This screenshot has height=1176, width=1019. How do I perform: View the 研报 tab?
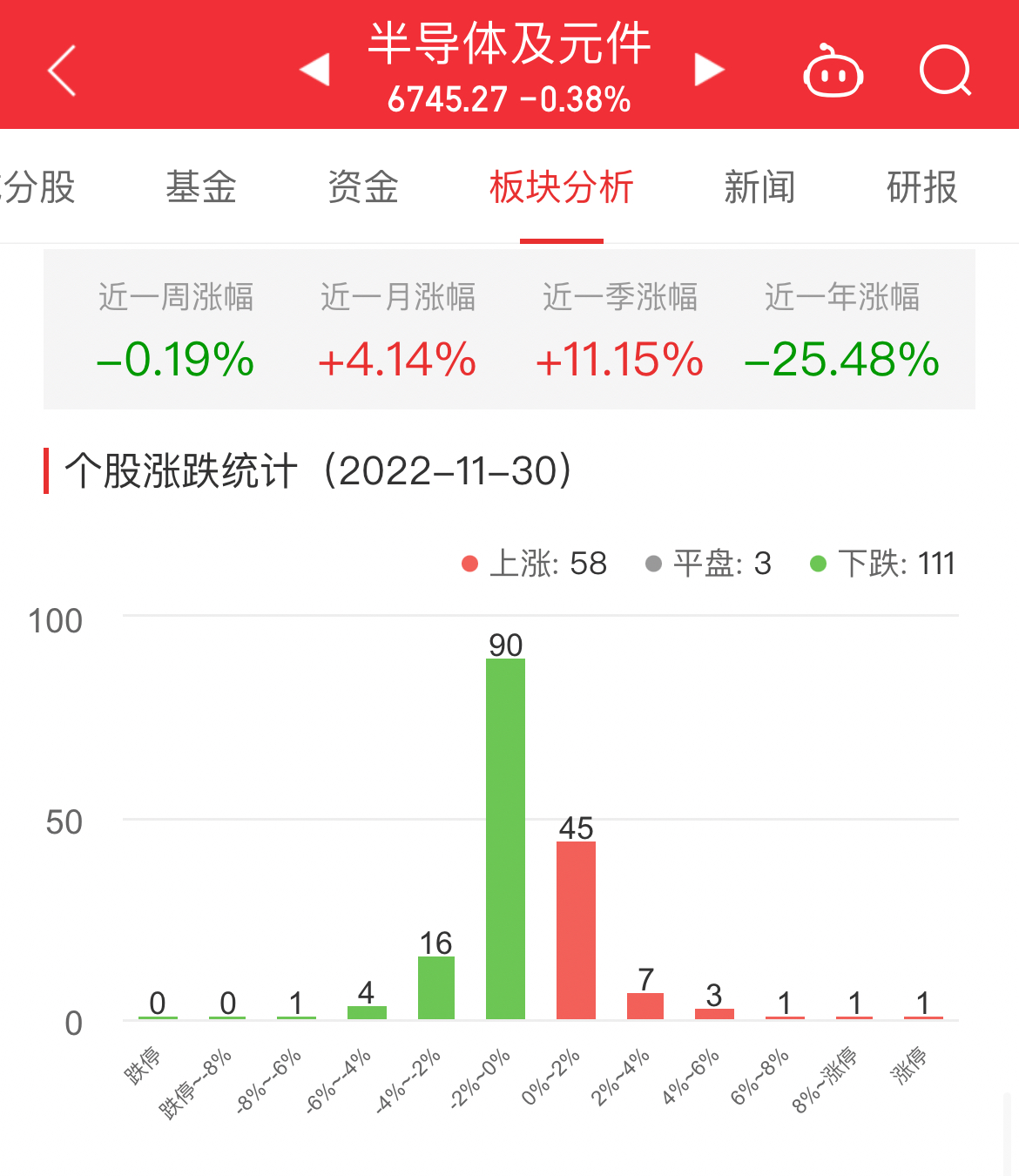(921, 187)
